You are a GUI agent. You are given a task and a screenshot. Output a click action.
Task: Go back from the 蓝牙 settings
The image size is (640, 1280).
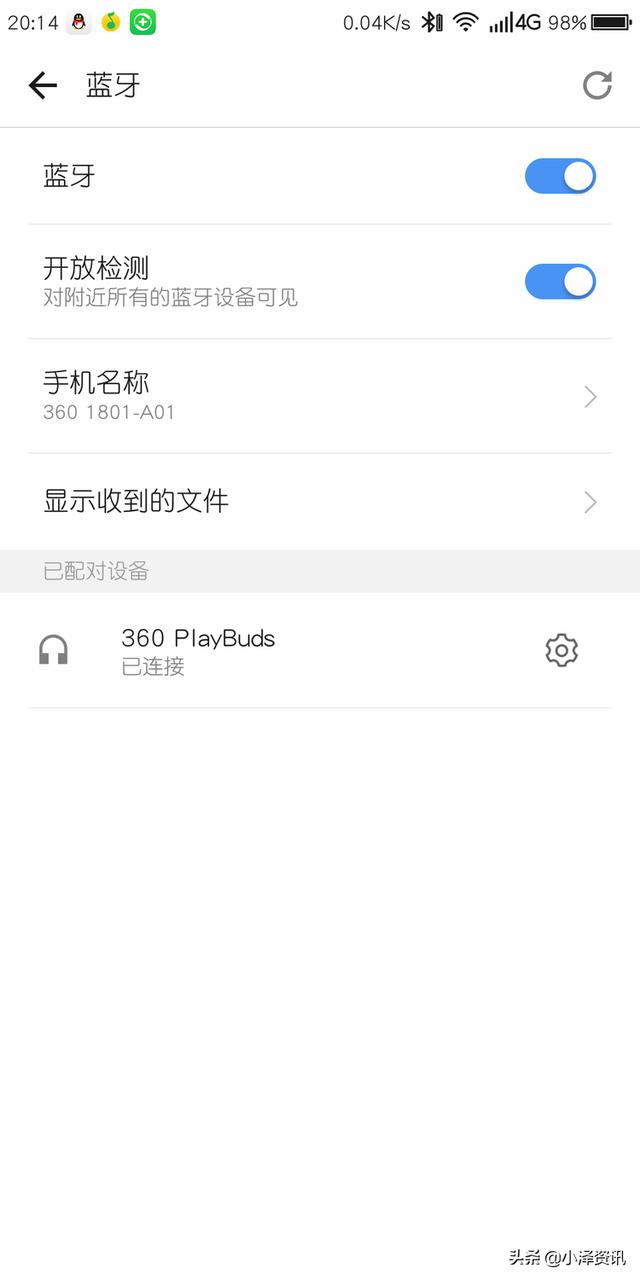(x=43, y=86)
